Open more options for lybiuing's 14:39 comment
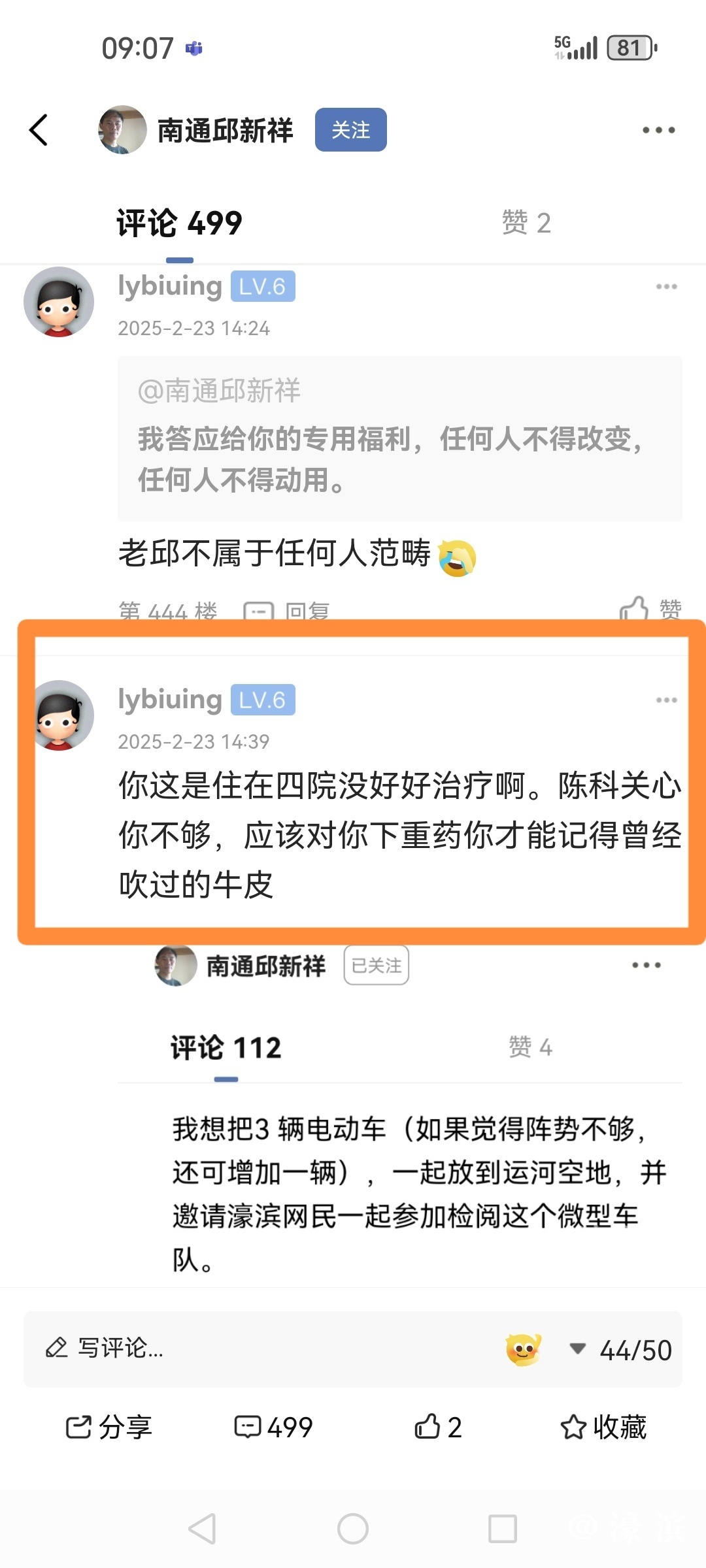Viewport: 706px width, 1568px height. pyautogui.click(x=666, y=700)
